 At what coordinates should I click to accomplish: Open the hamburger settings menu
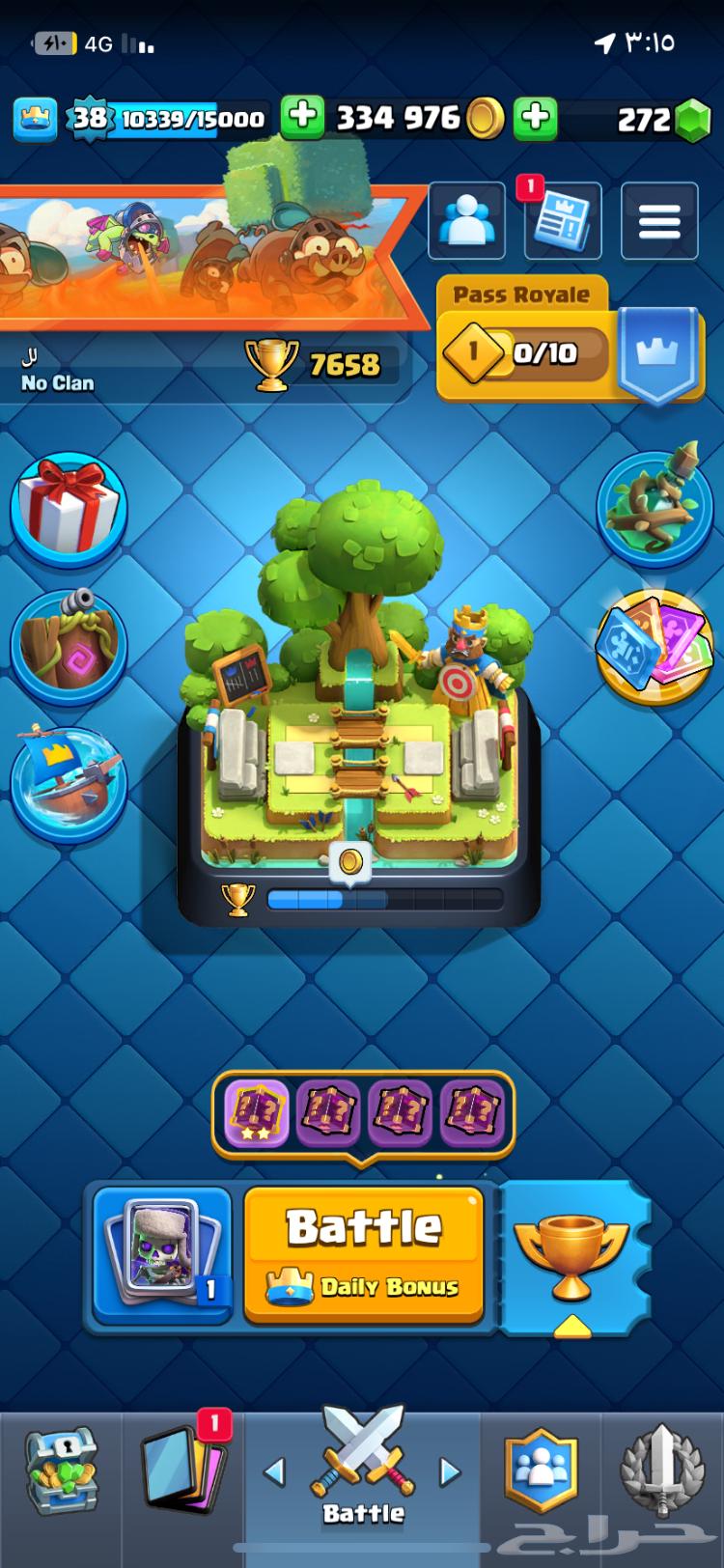[659, 220]
